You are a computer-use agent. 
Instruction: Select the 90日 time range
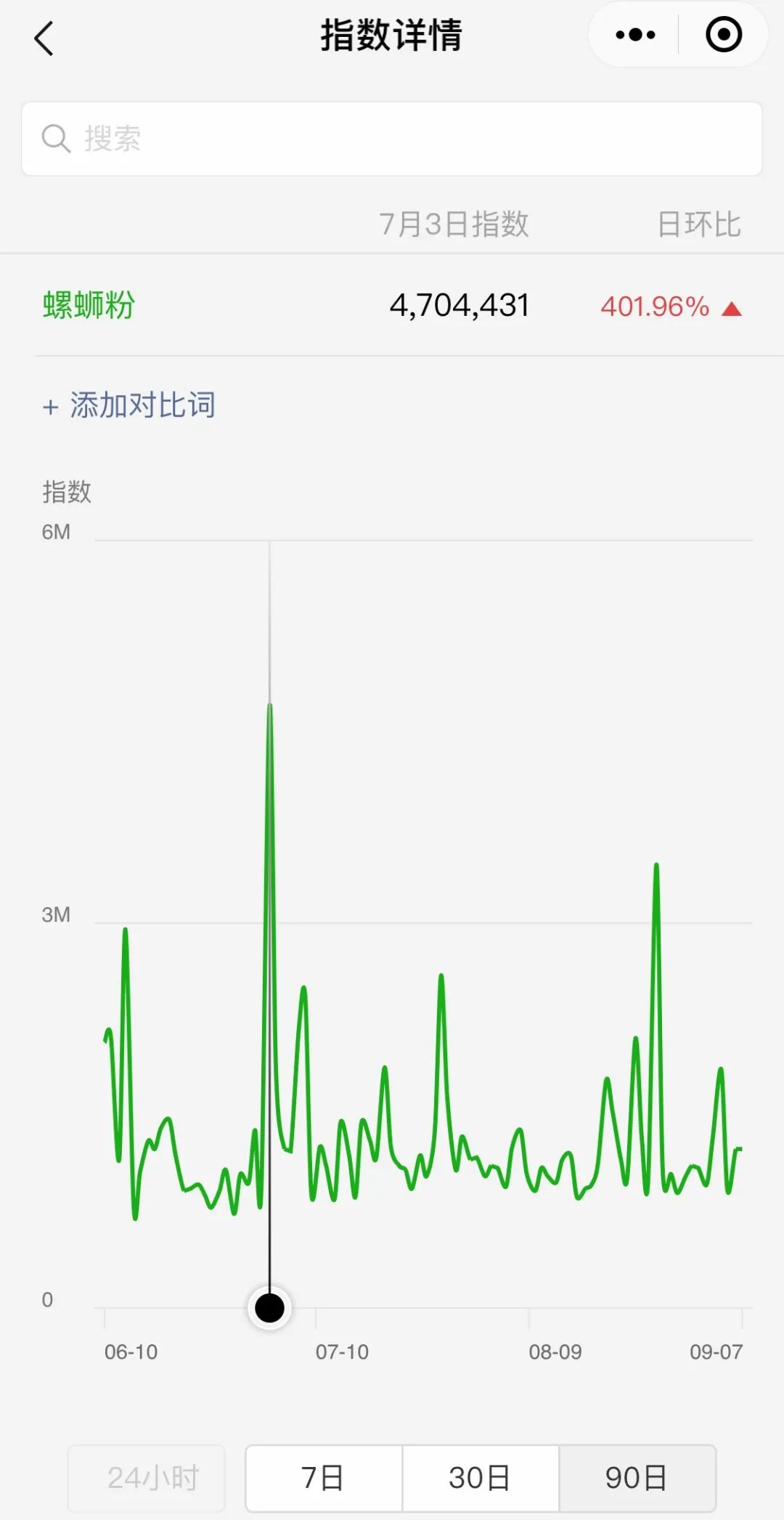[637, 1477]
